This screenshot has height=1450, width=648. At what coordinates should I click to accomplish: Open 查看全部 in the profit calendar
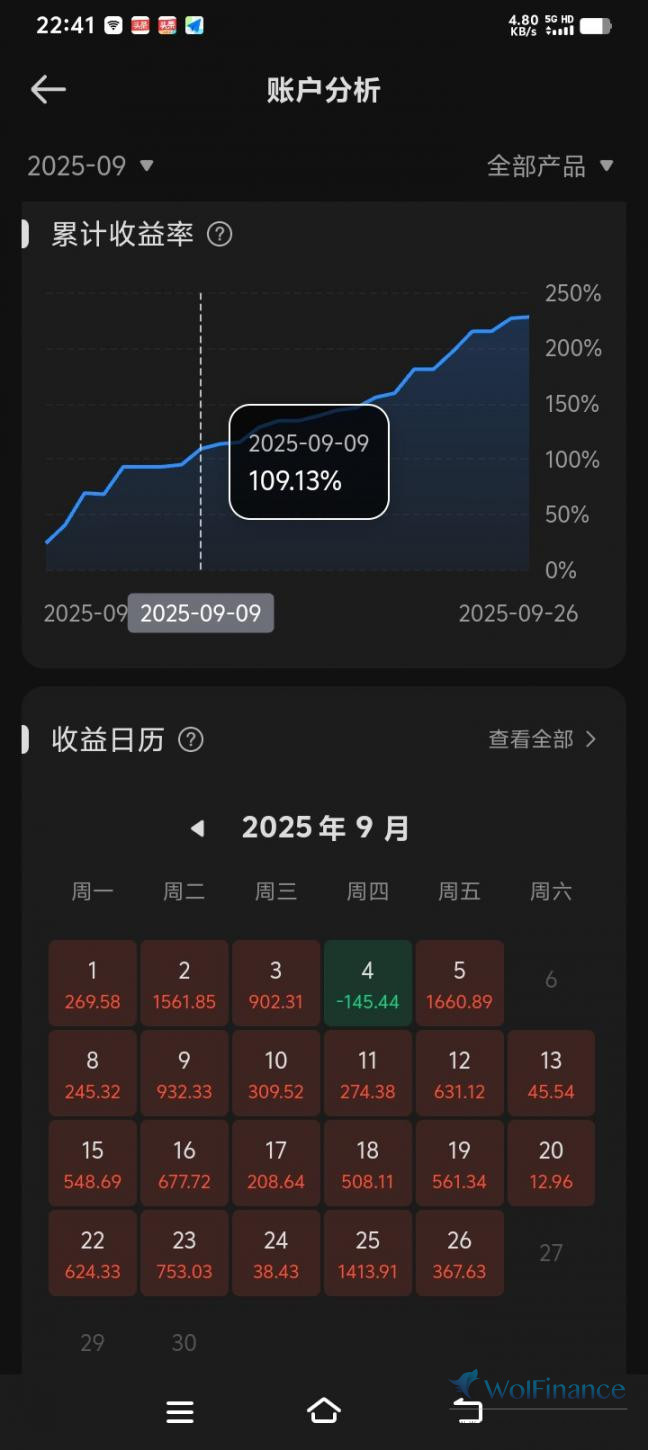pos(542,739)
